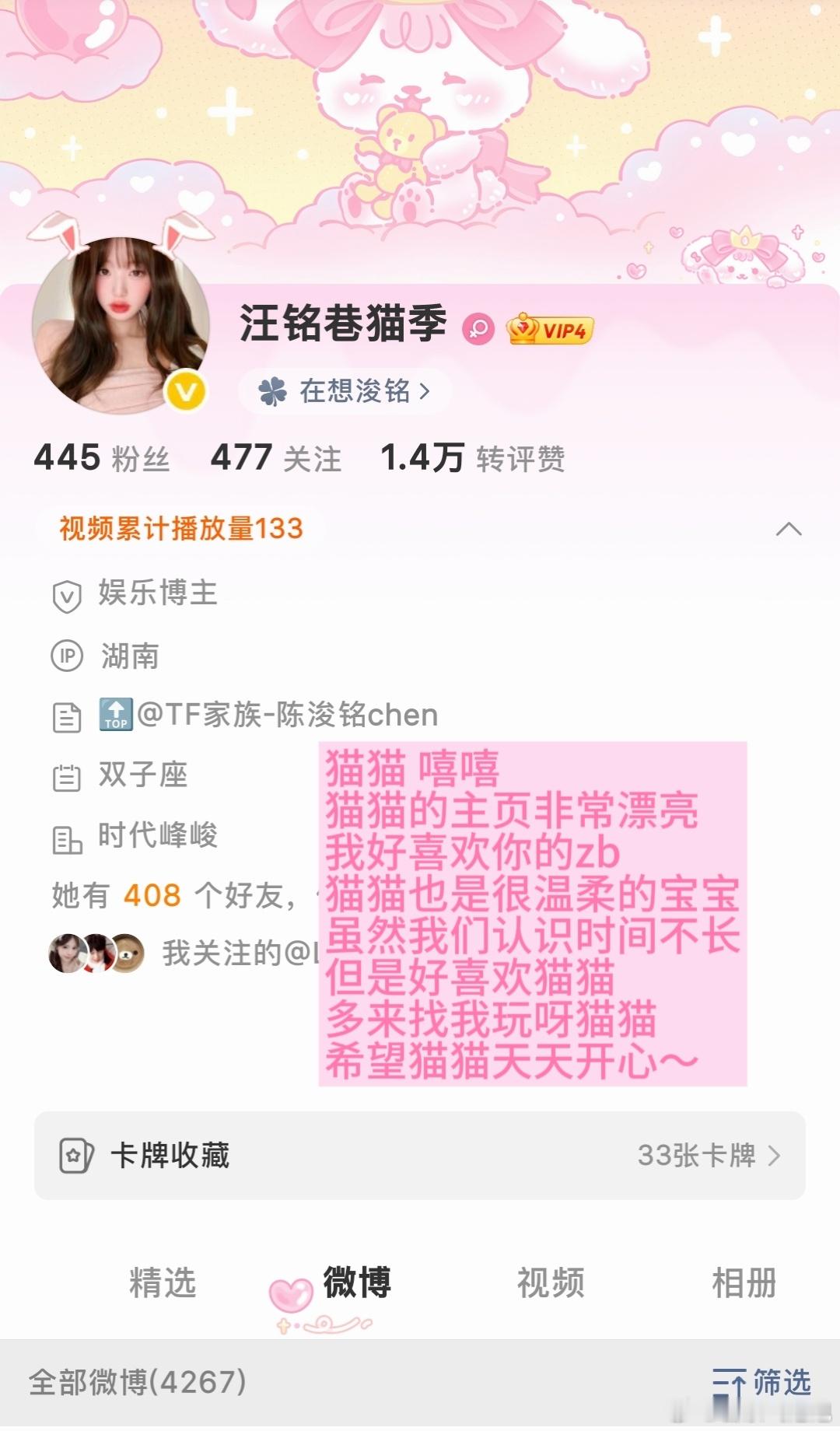Collapse the 视频累计播放量 panel
Screen dimensions: 840x1431
(791, 530)
